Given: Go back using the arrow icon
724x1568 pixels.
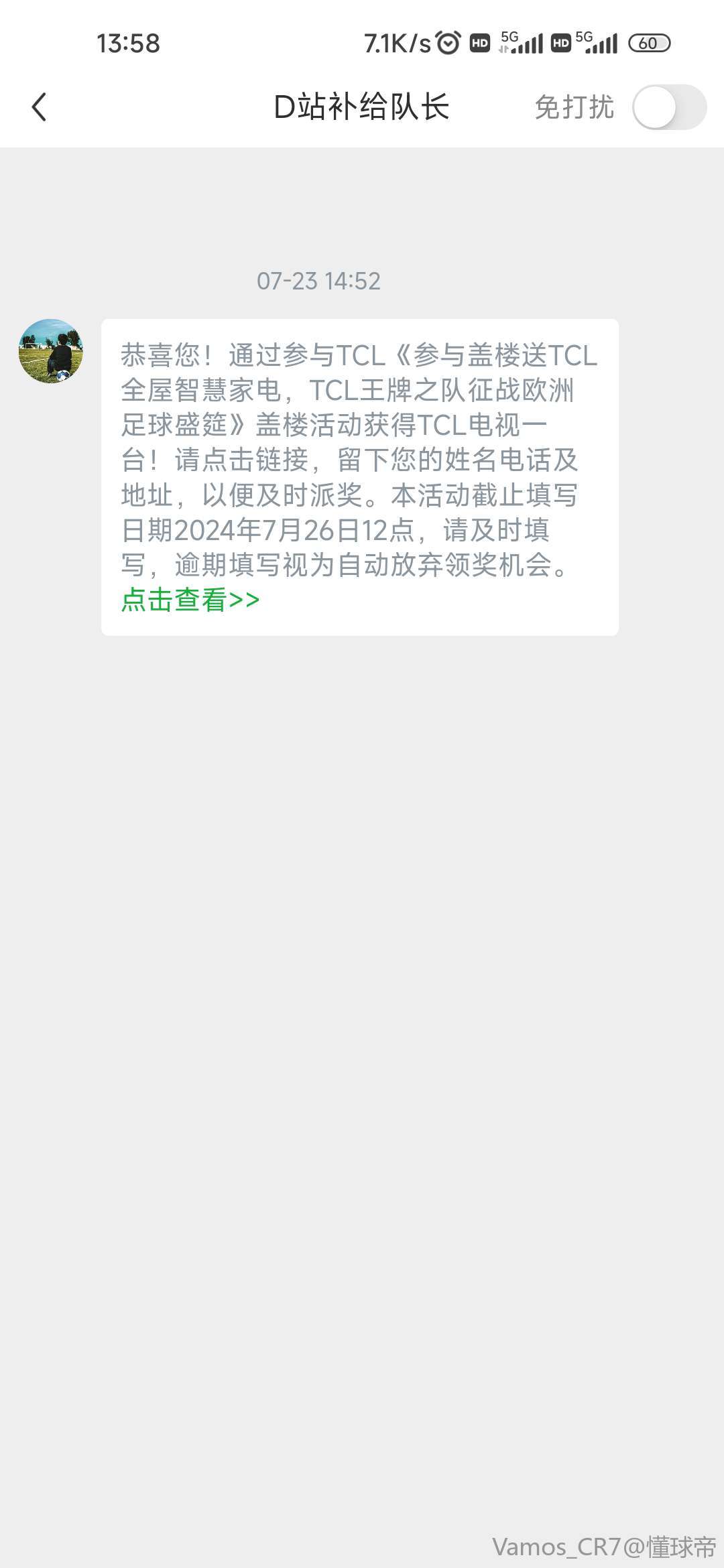Looking at the screenshot, I should coord(40,107).
